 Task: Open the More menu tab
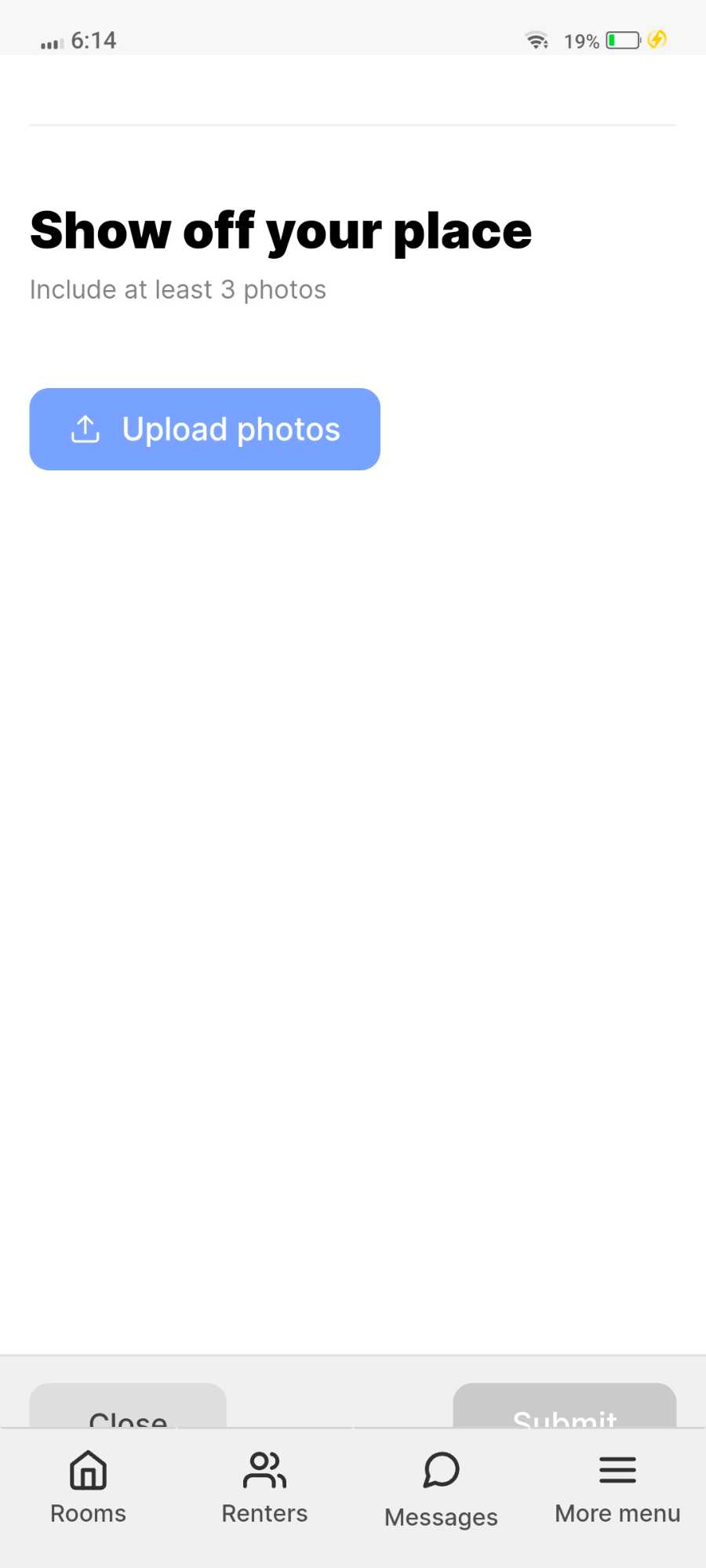click(617, 1486)
